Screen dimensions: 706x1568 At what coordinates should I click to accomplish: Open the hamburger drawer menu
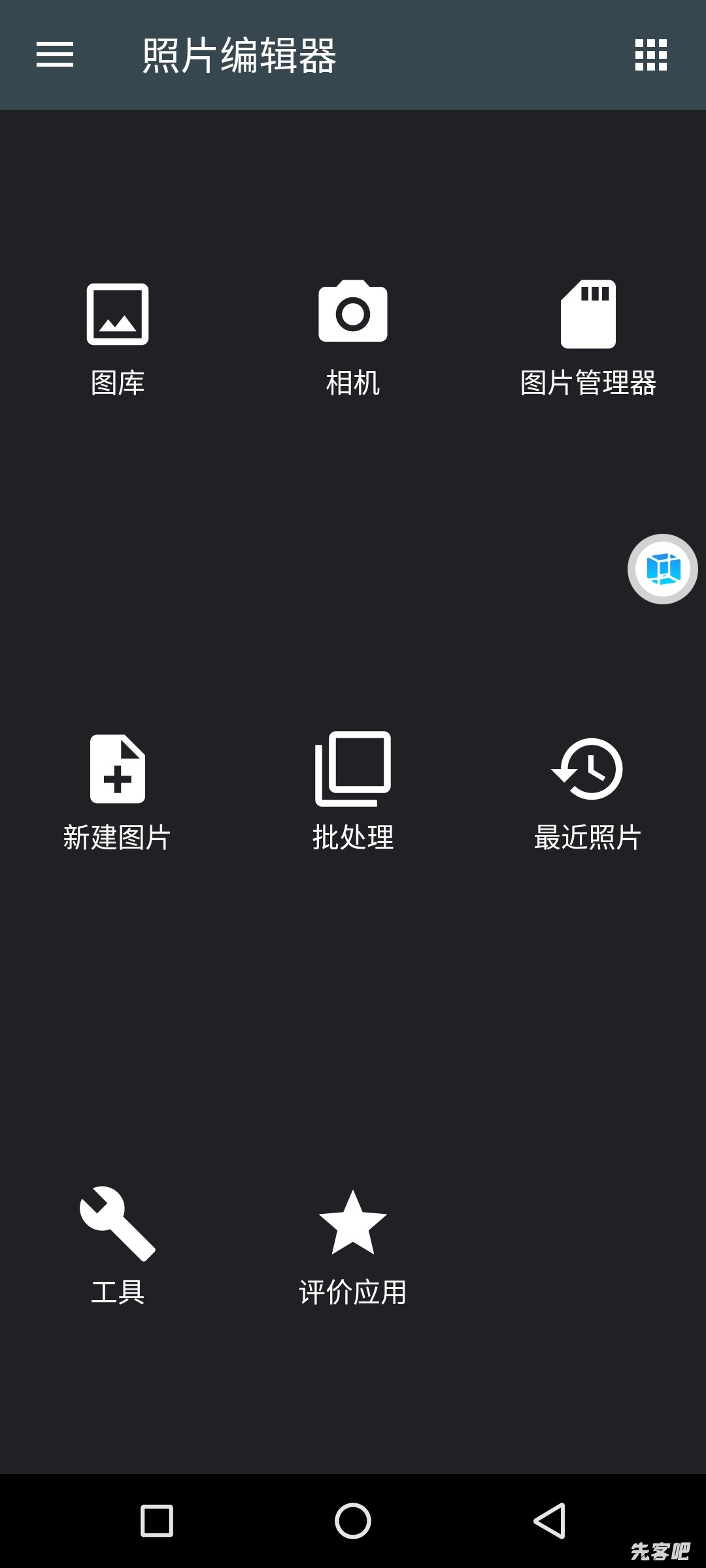click(55, 55)
